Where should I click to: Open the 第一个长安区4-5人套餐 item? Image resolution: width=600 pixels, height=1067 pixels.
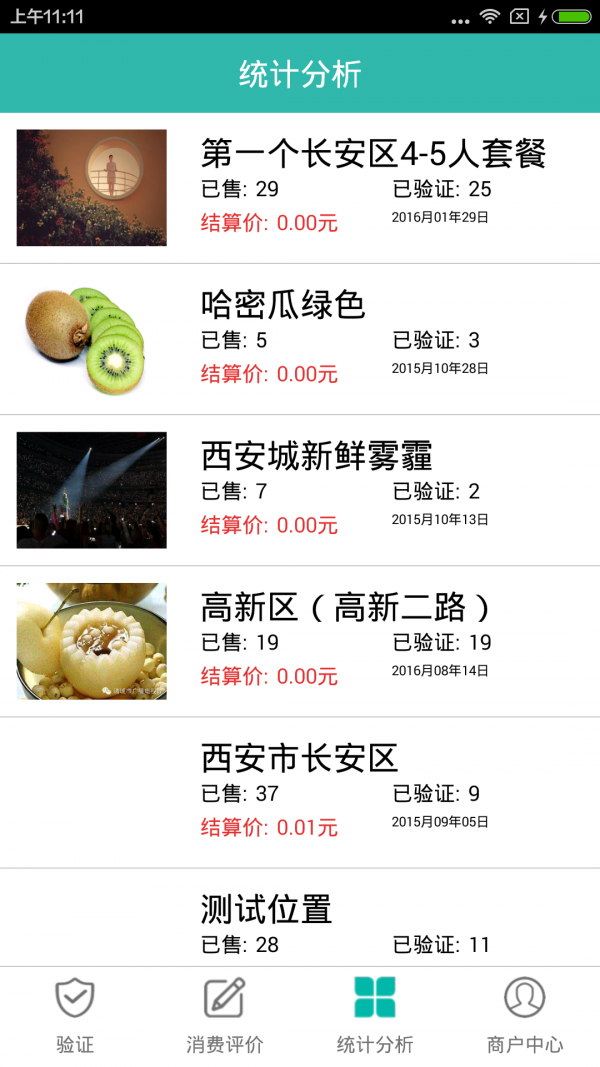click(x=300, y=188)
